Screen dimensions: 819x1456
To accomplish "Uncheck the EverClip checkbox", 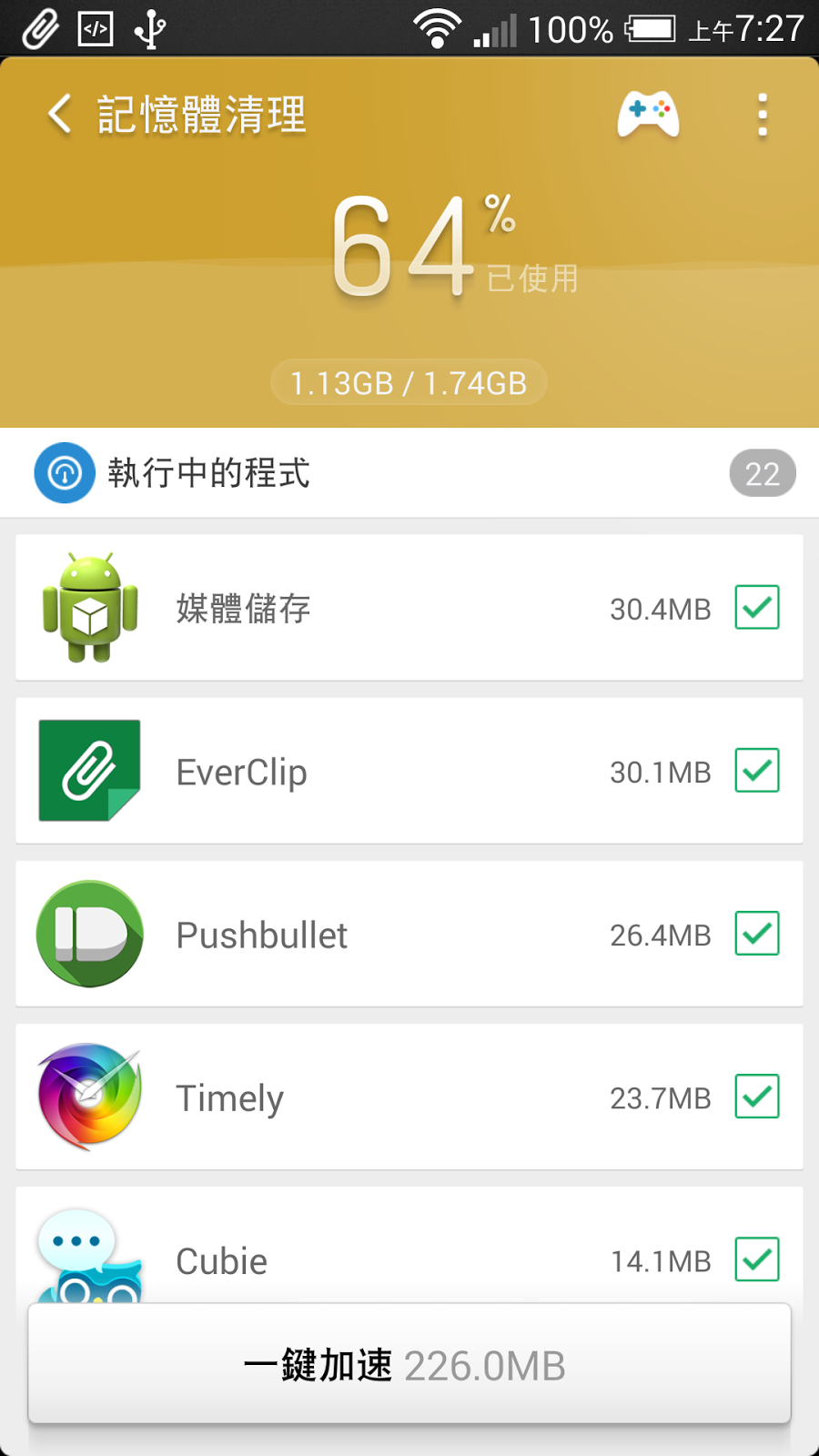I will 757,770.
